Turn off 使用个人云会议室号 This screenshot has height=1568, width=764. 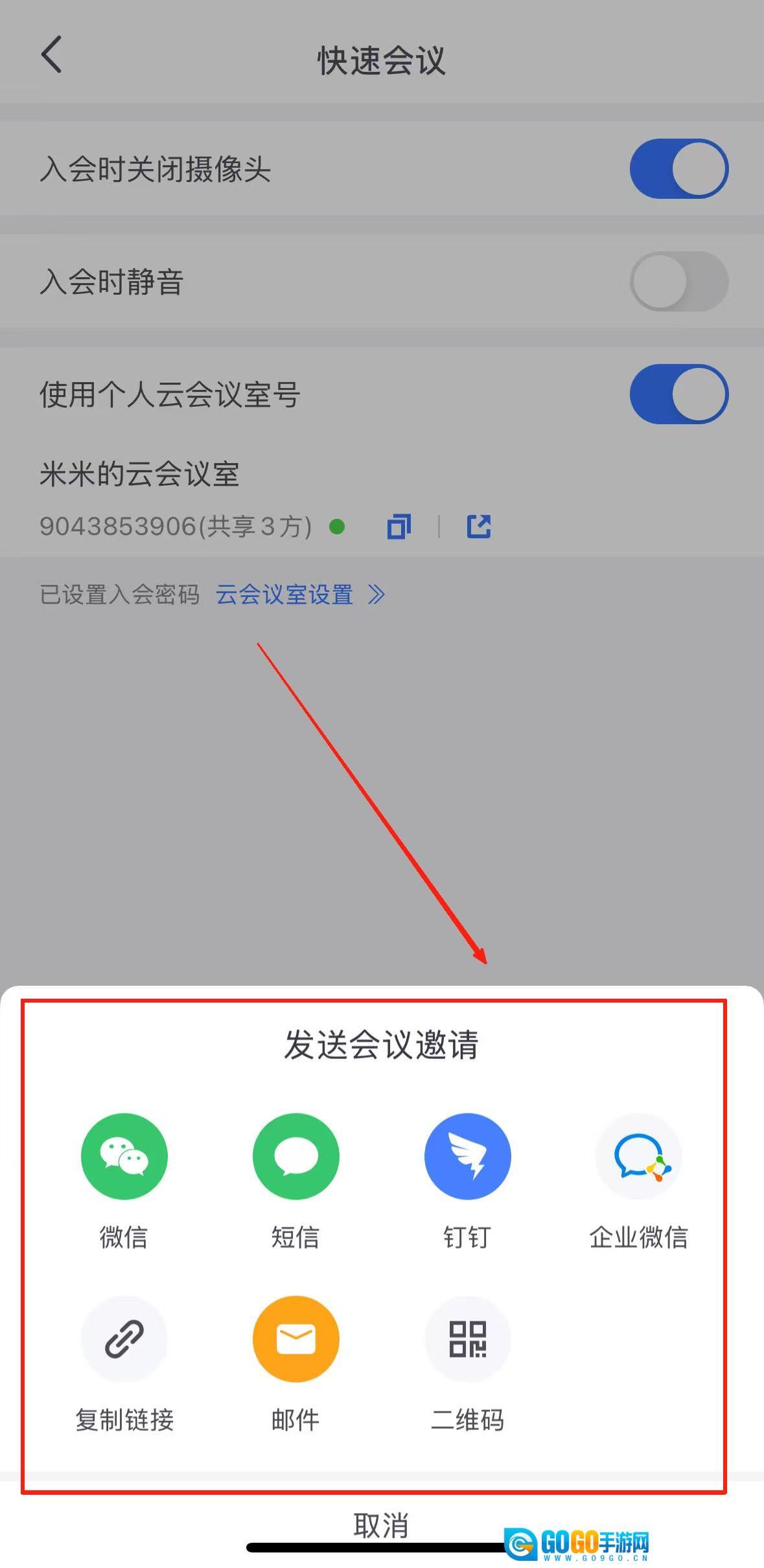tap(678, 394)
